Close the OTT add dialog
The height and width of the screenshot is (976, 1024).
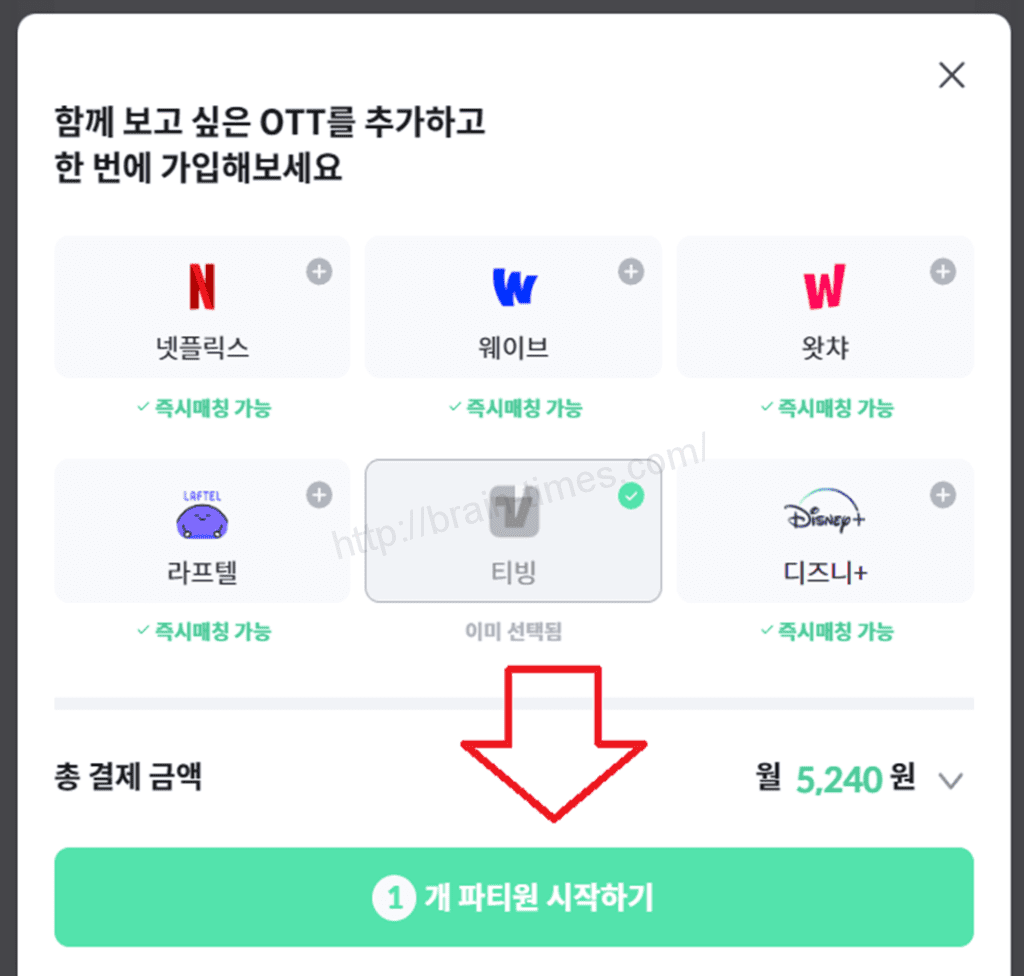pyautogui.click(x=951, y=75)
